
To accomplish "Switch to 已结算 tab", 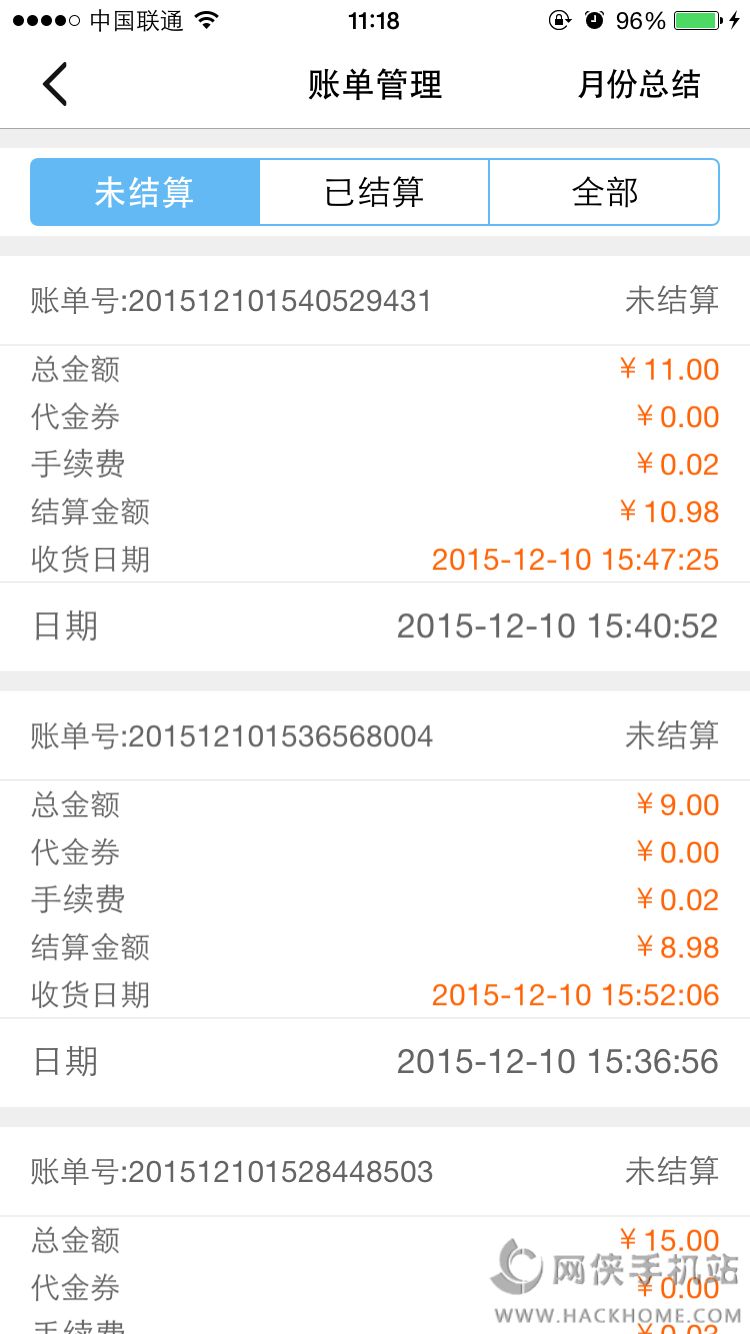I will click(x=374, y=192).
